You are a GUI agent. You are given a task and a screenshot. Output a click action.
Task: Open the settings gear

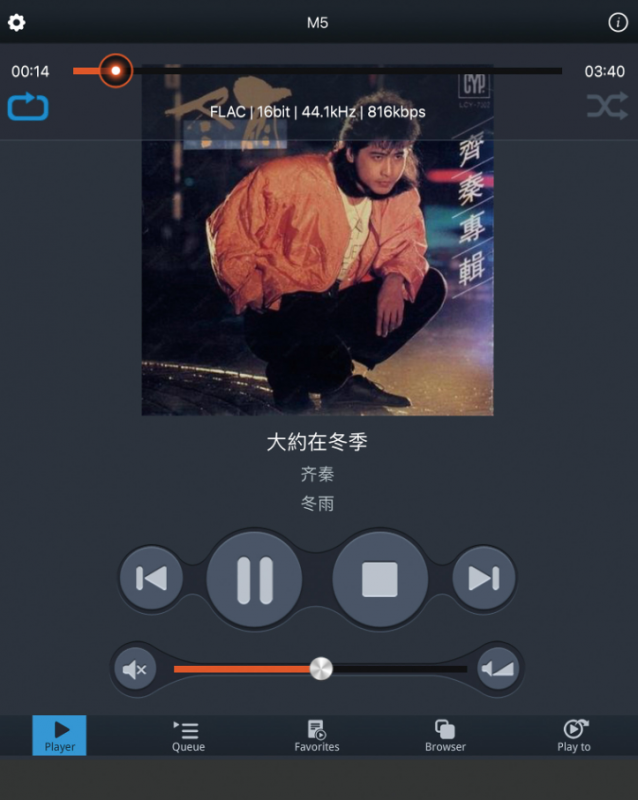coord(17,22)
